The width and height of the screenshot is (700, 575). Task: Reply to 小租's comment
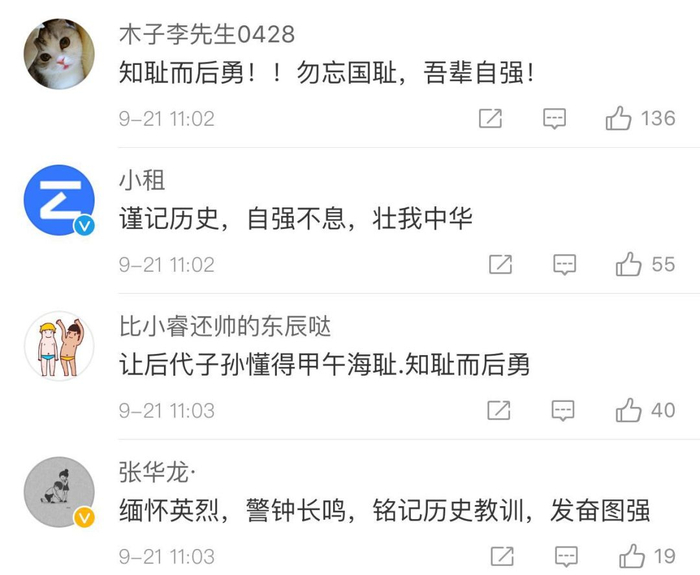tap(565, 265)
